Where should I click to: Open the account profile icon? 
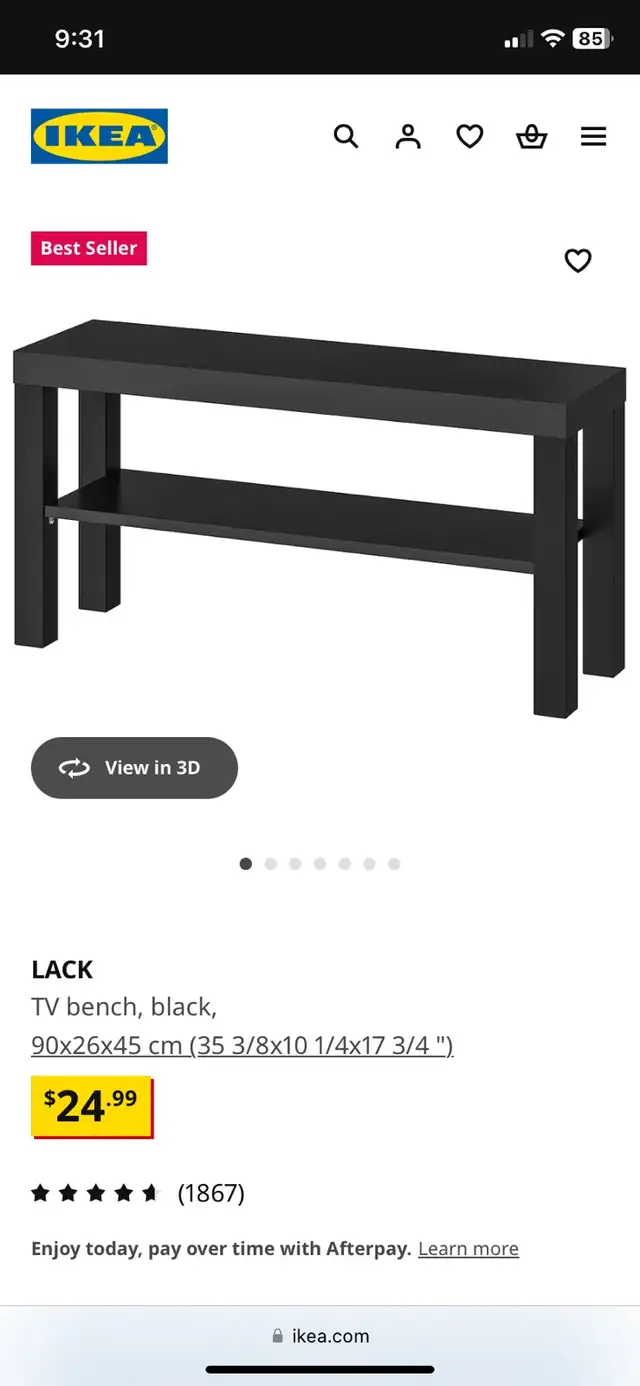408,136
